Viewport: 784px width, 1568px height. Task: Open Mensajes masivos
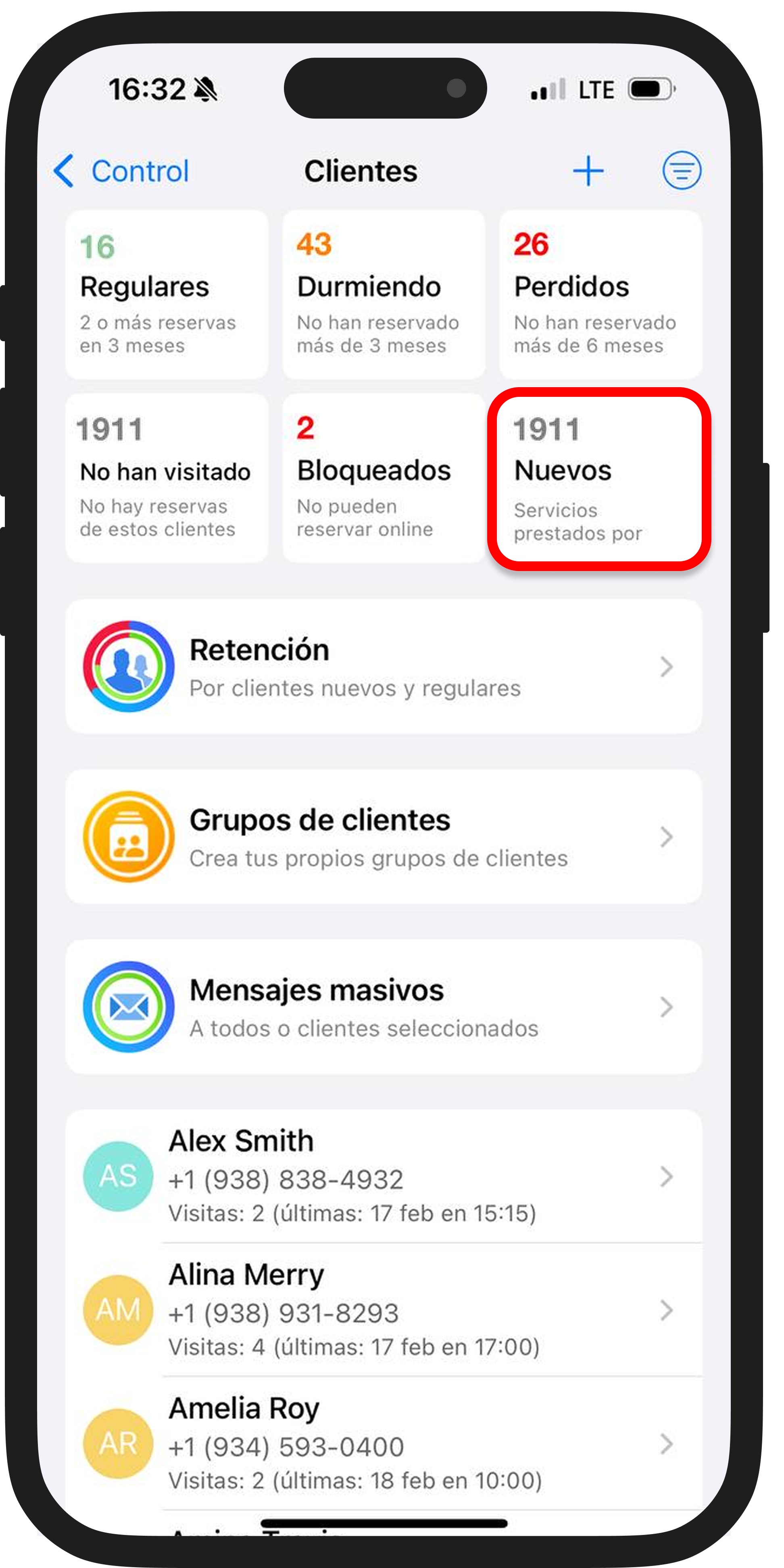pos(384,1007)
